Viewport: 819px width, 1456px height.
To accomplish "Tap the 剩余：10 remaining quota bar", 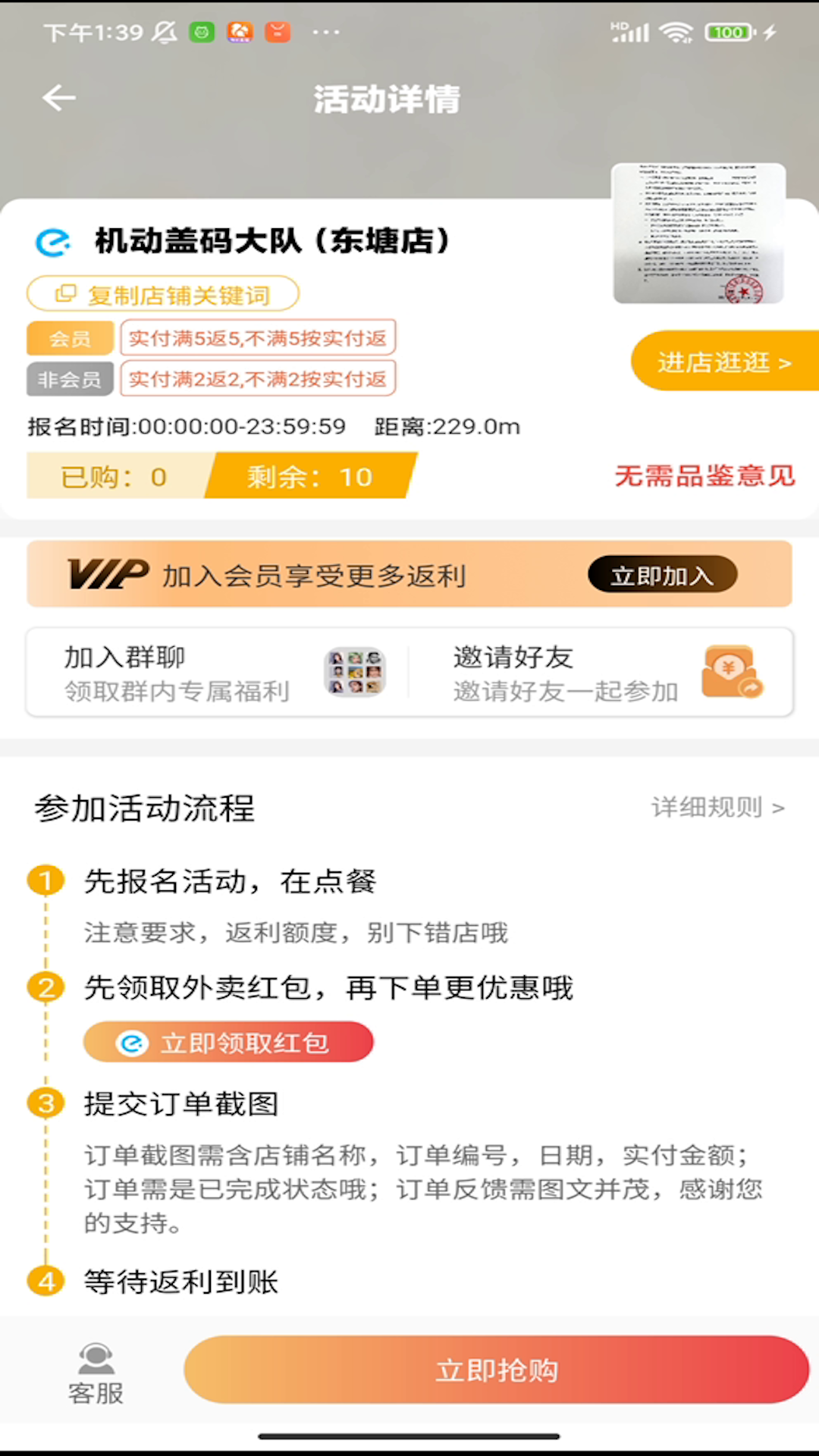I will (x=309, y=476).
